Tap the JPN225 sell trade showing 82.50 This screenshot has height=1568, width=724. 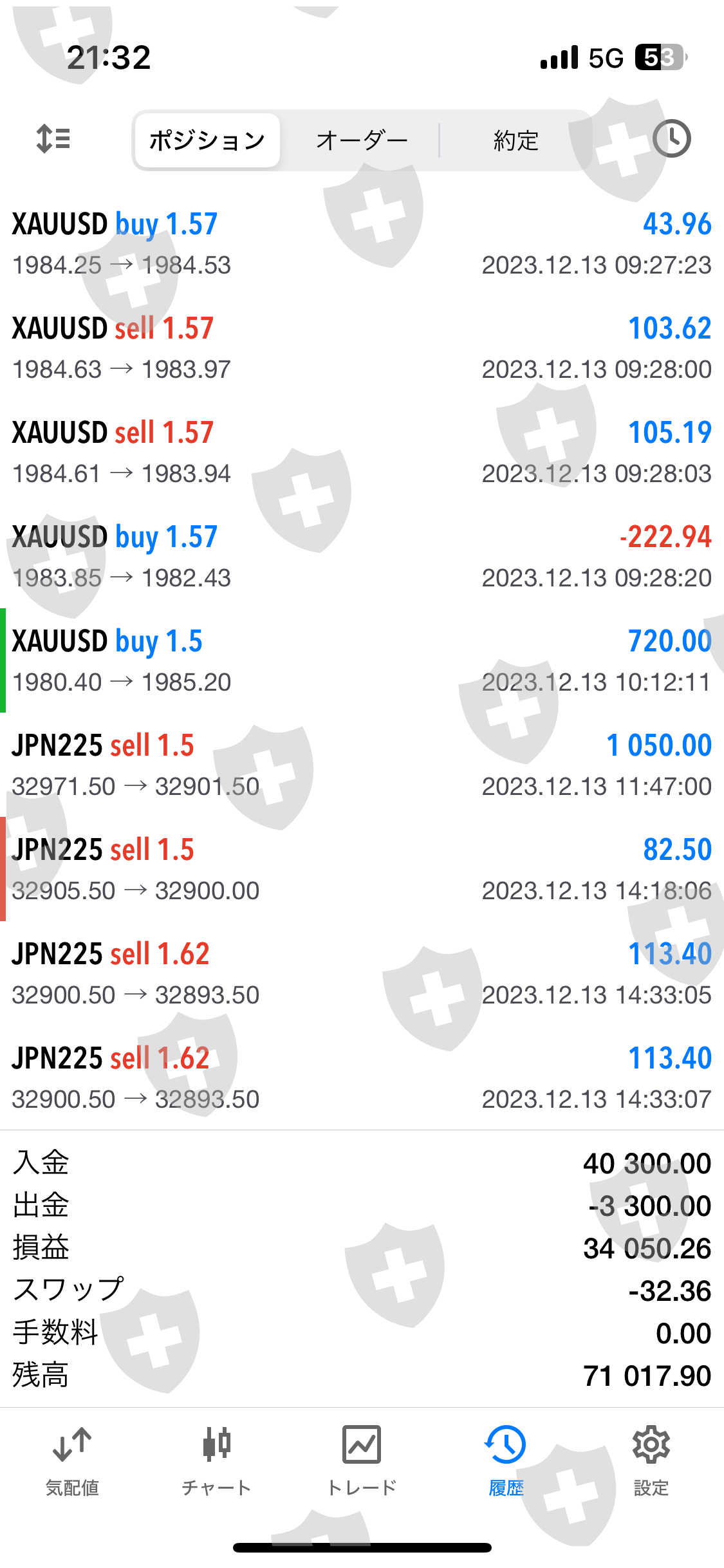click(362, 869)
